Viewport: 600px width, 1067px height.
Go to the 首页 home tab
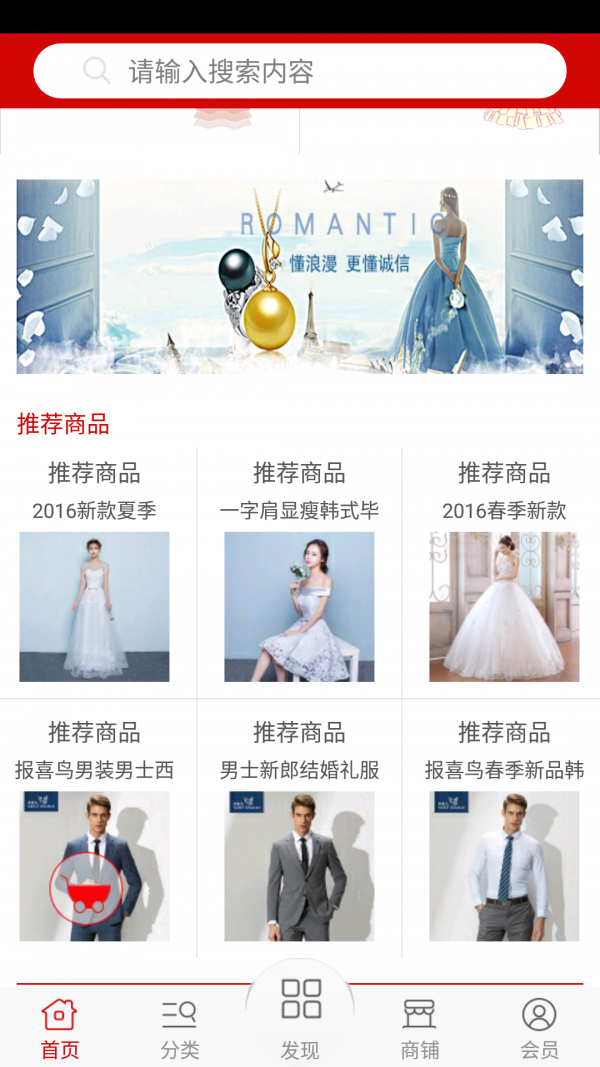(x=60, y=1029)
